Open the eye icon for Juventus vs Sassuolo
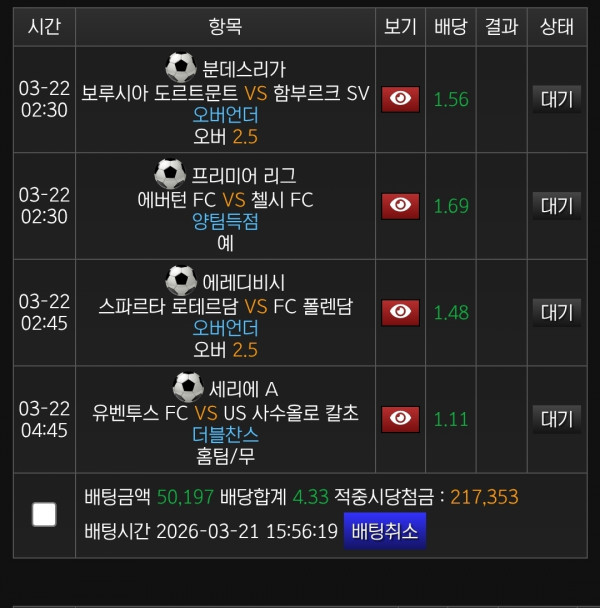The height and width of the screenshot is (608, 600). [x=401, y=418]
